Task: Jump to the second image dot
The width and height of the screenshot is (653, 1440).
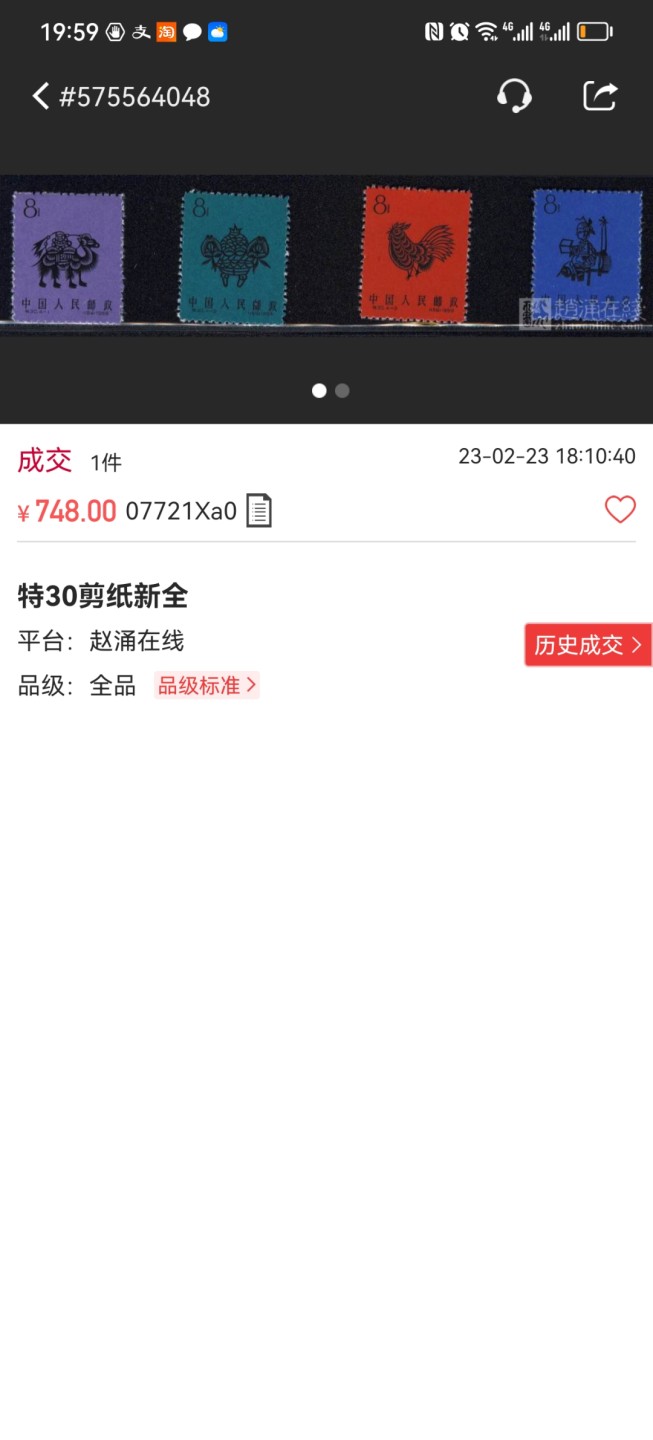Action: (342, 391)
